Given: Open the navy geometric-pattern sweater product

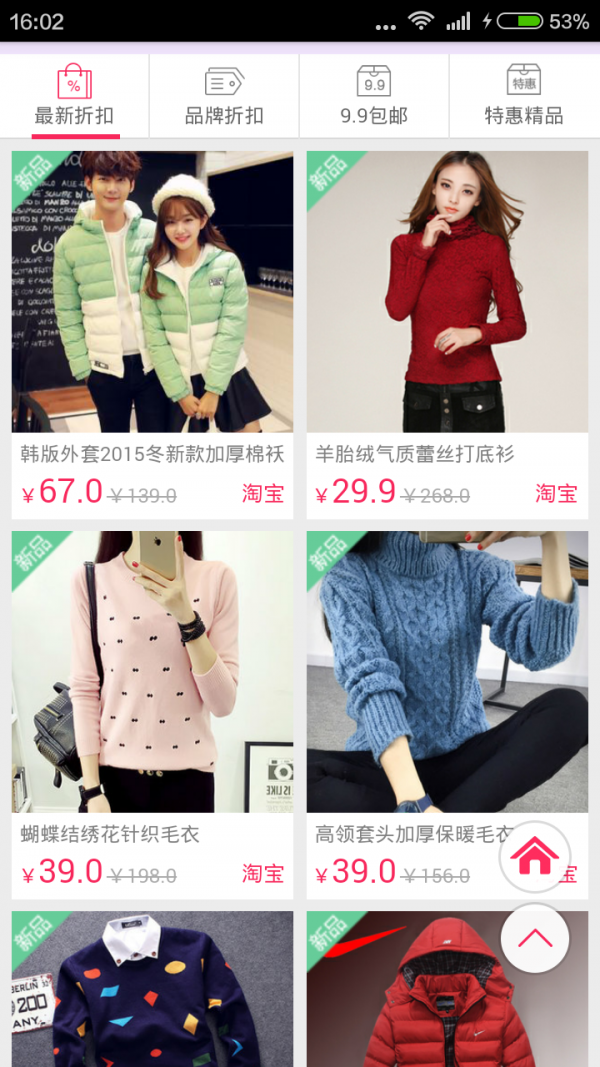Looking at the screenshot, I should click(152, 988).
